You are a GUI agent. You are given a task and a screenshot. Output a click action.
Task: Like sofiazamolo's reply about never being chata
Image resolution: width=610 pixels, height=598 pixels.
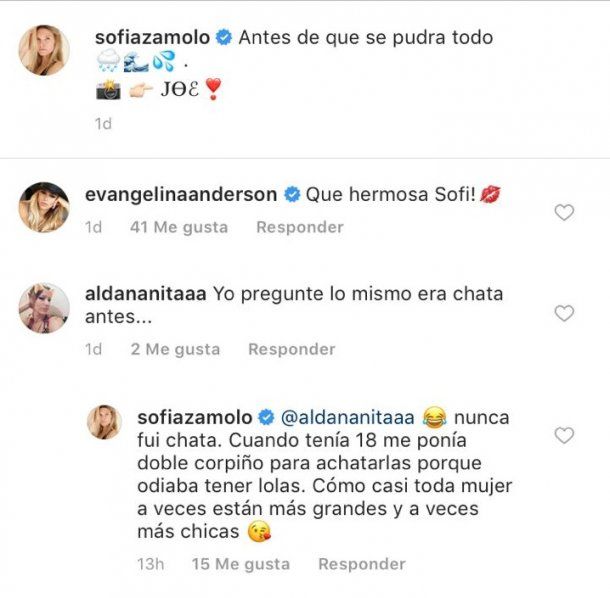point(564,435)
